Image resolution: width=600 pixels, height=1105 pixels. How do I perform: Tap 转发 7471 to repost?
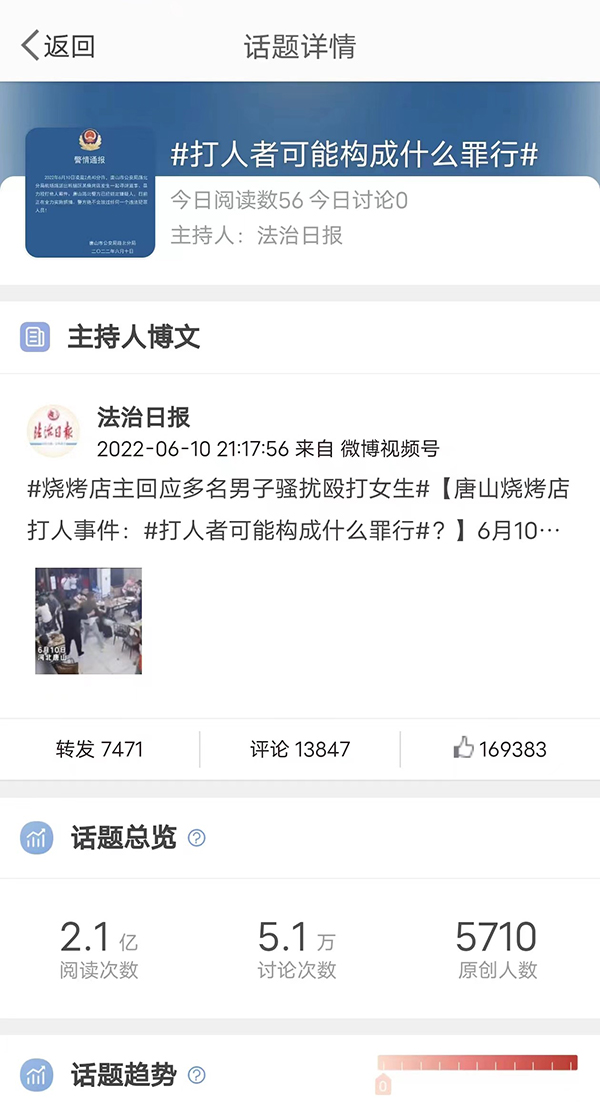[99, 749]
